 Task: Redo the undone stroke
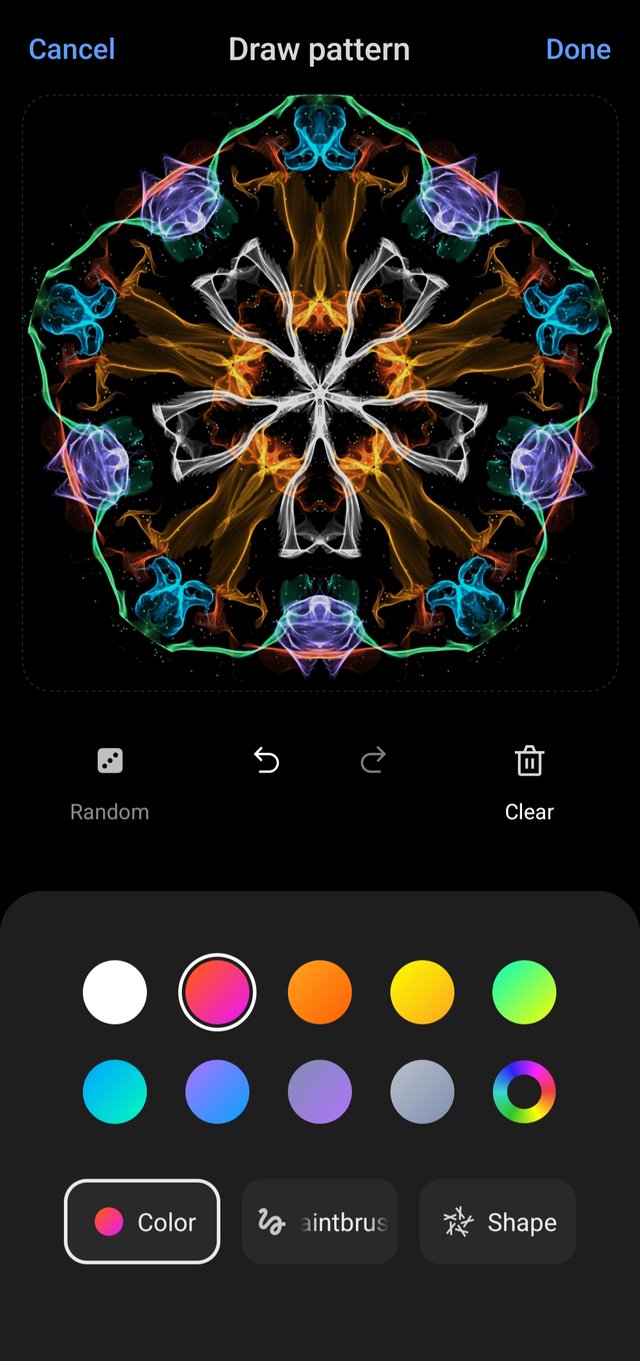pos(373,762)
